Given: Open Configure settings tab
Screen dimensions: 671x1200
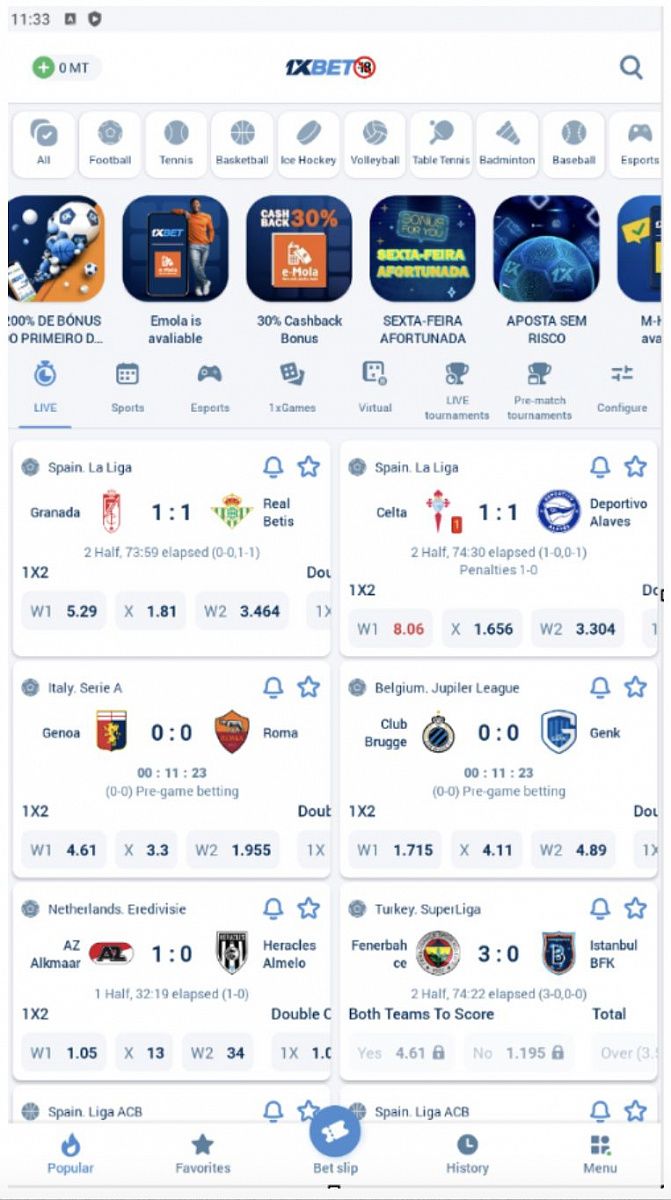Looking at the screenshot, I should click(621, 387).
